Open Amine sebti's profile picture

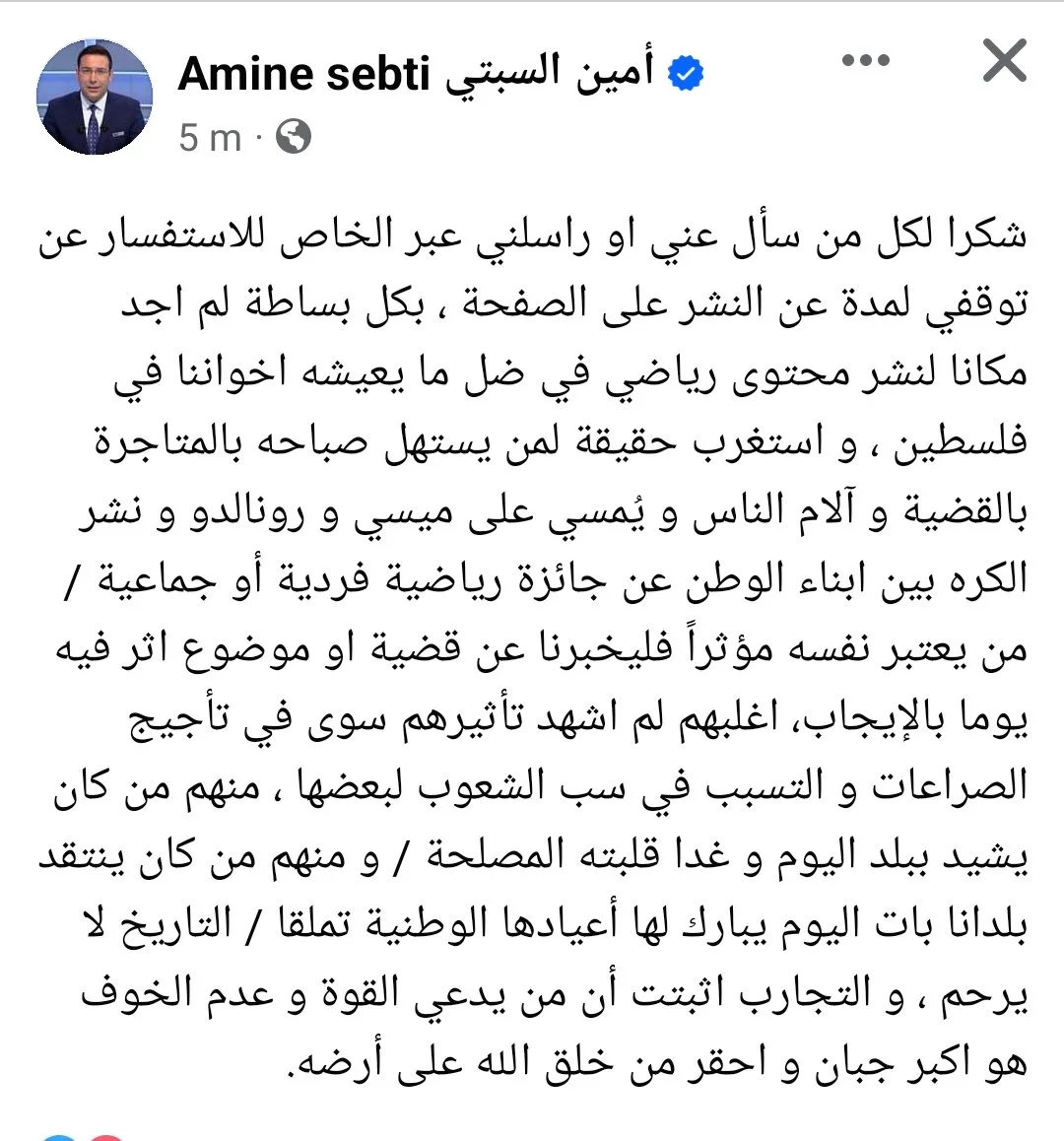(95, 98)
